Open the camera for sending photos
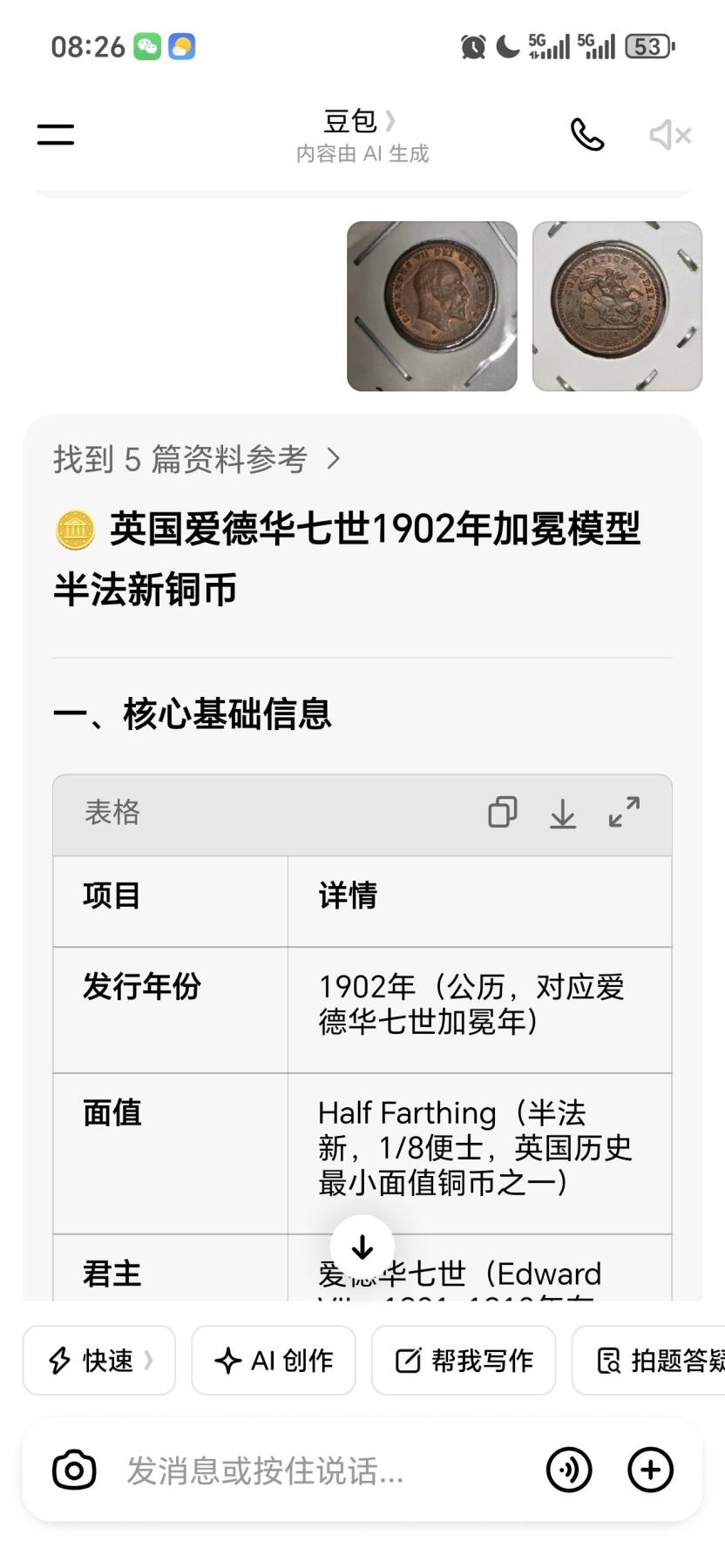 click(x=73, y=1470)
